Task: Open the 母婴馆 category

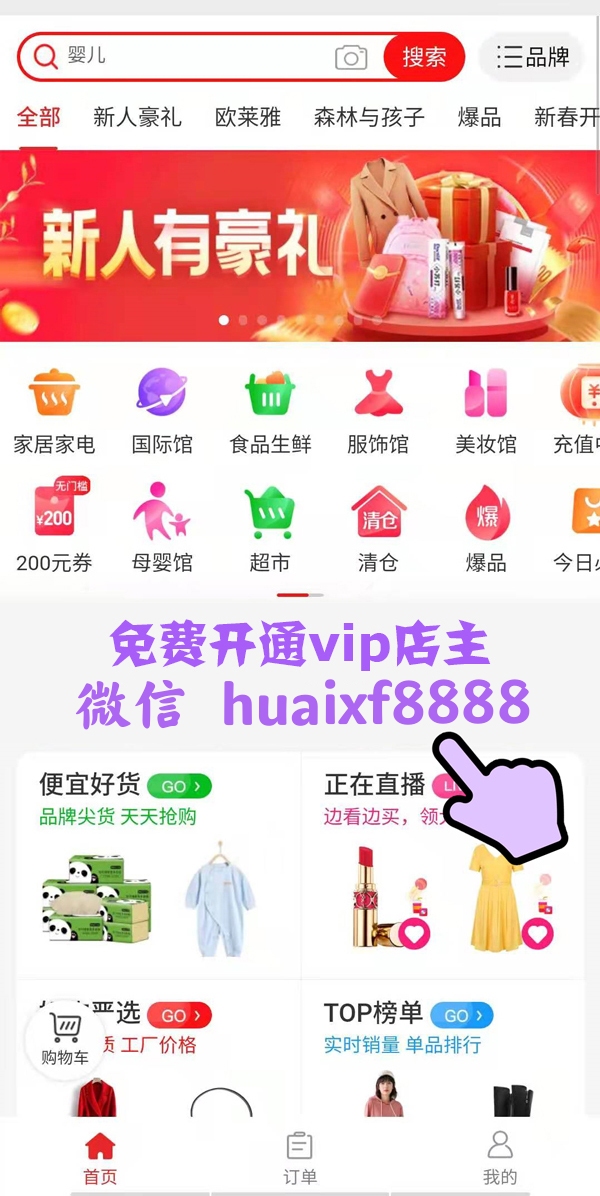Action: [162, 528]
